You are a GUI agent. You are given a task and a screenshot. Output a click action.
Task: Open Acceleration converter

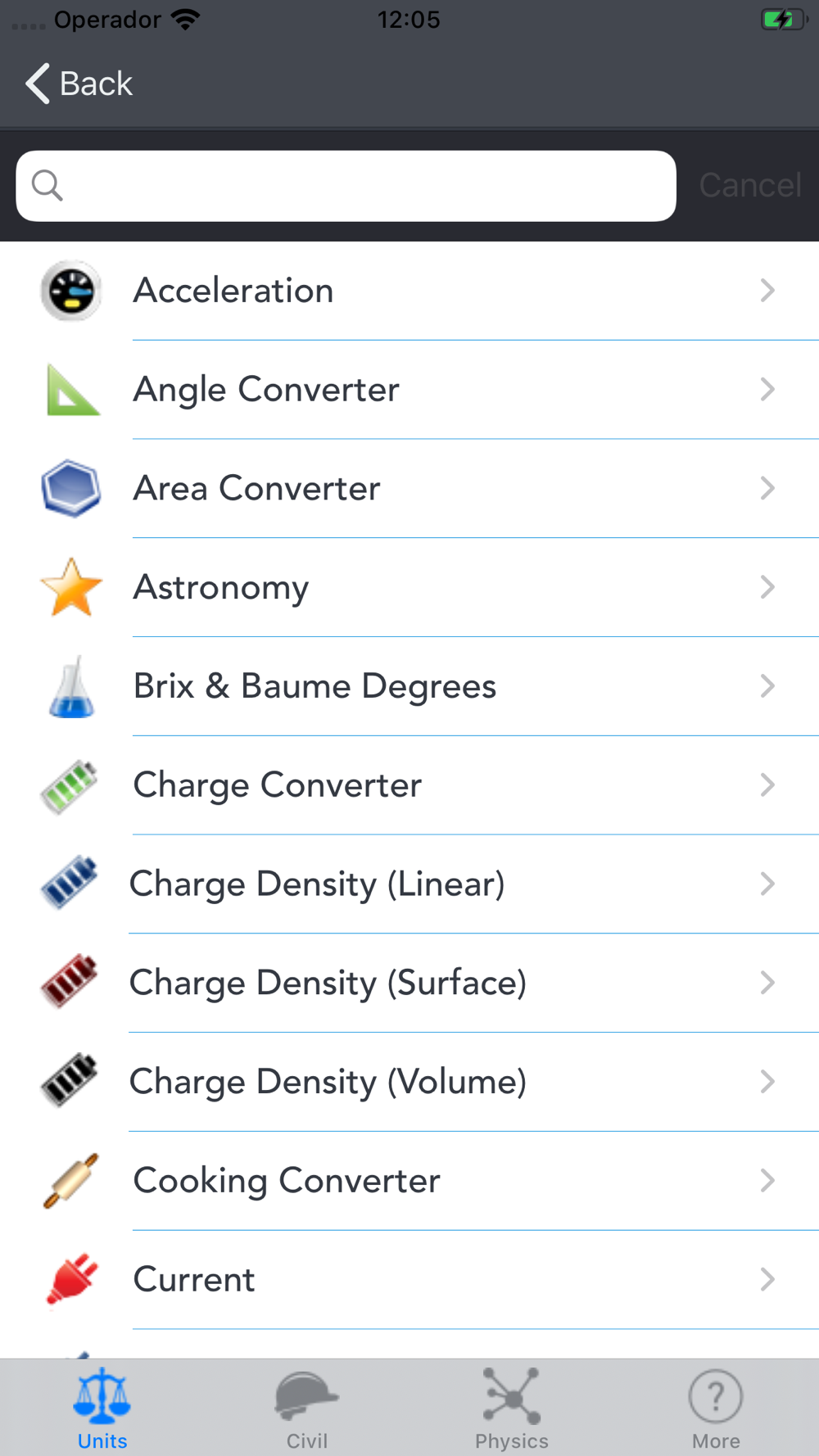(x=409, y=291)
